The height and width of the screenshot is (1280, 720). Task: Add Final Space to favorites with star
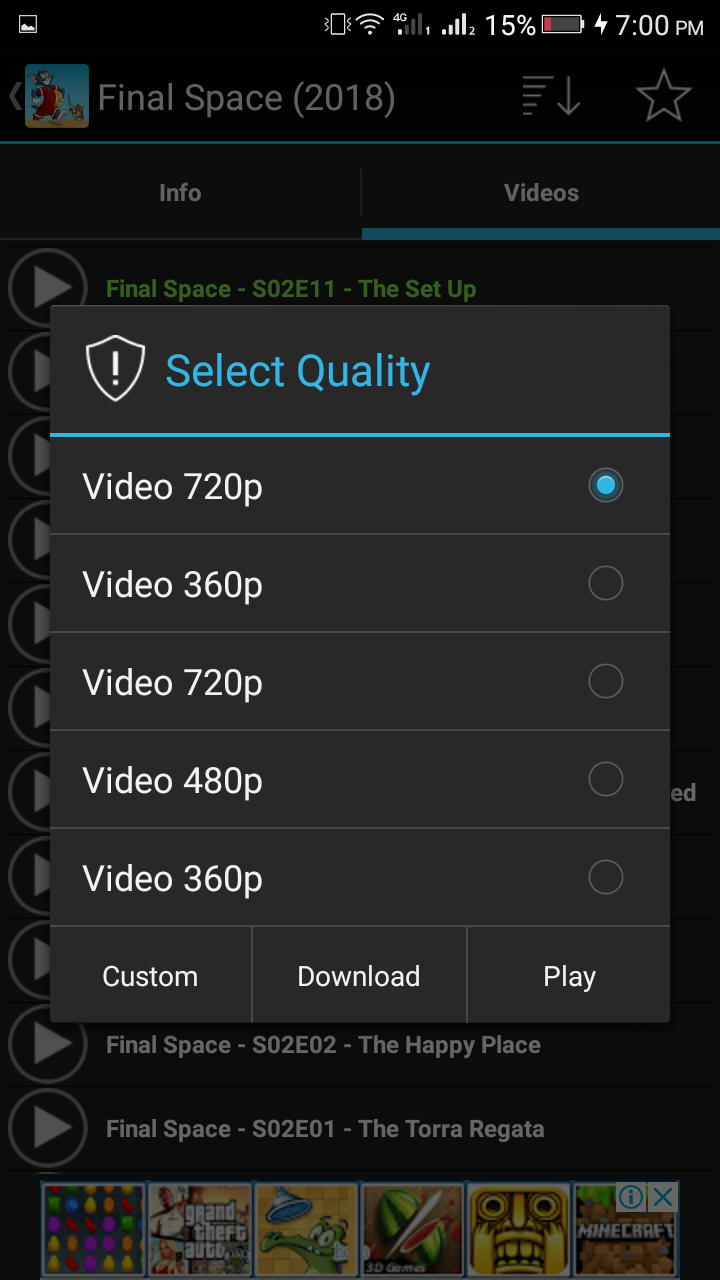pos(664,97)
